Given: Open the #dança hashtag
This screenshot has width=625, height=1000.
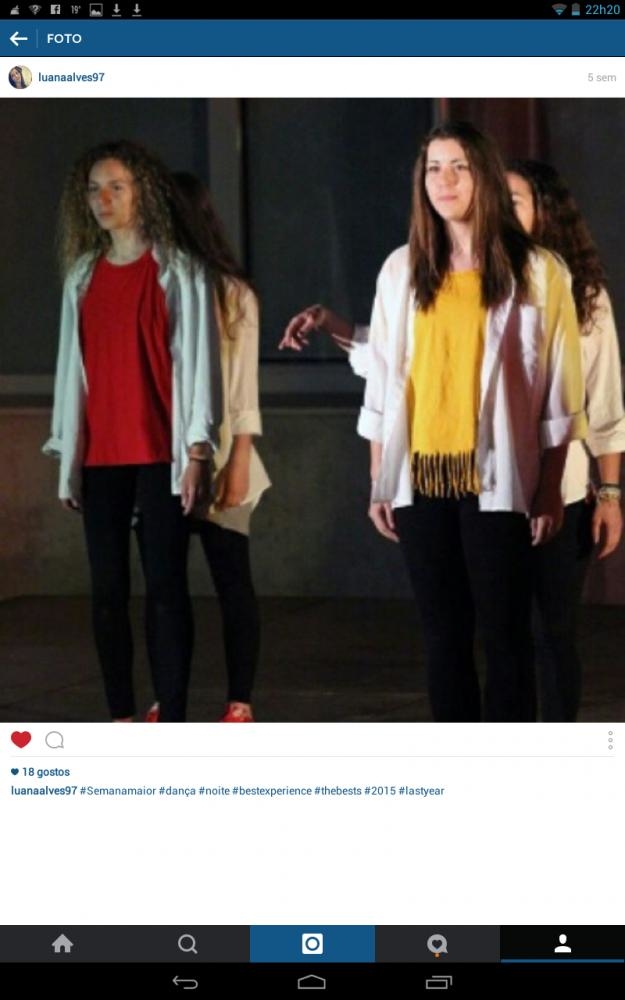Looking at the screenshot, I should (x=177, y=791).
